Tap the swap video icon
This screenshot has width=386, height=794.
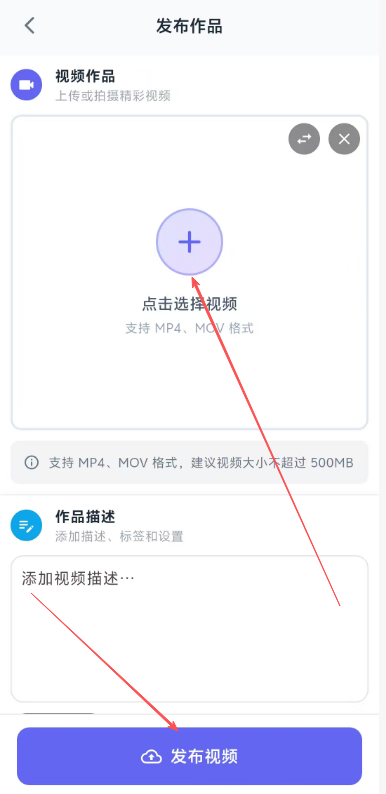tap(304, 139)
